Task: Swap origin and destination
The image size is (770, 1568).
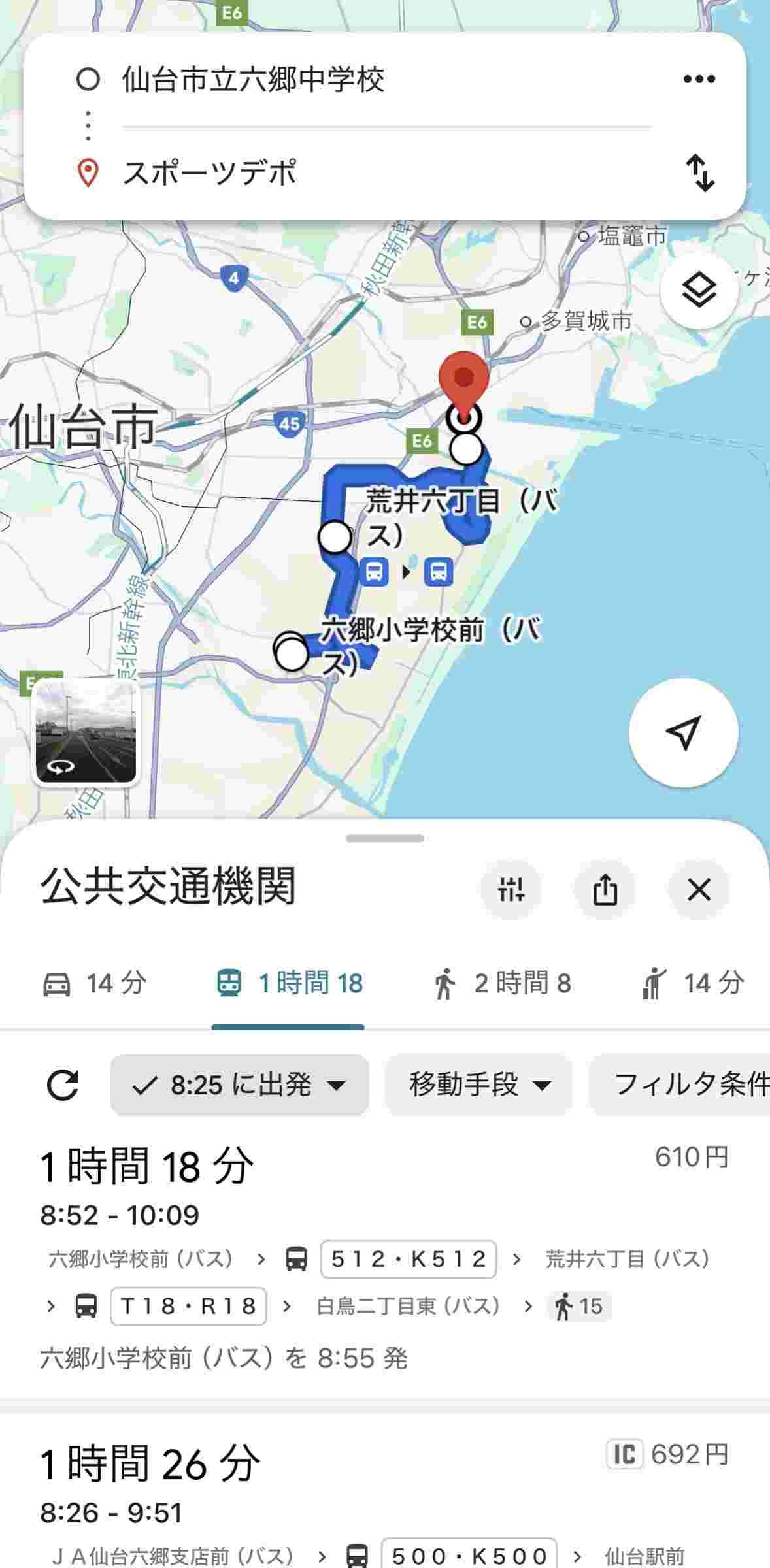Action: [699, 173]
